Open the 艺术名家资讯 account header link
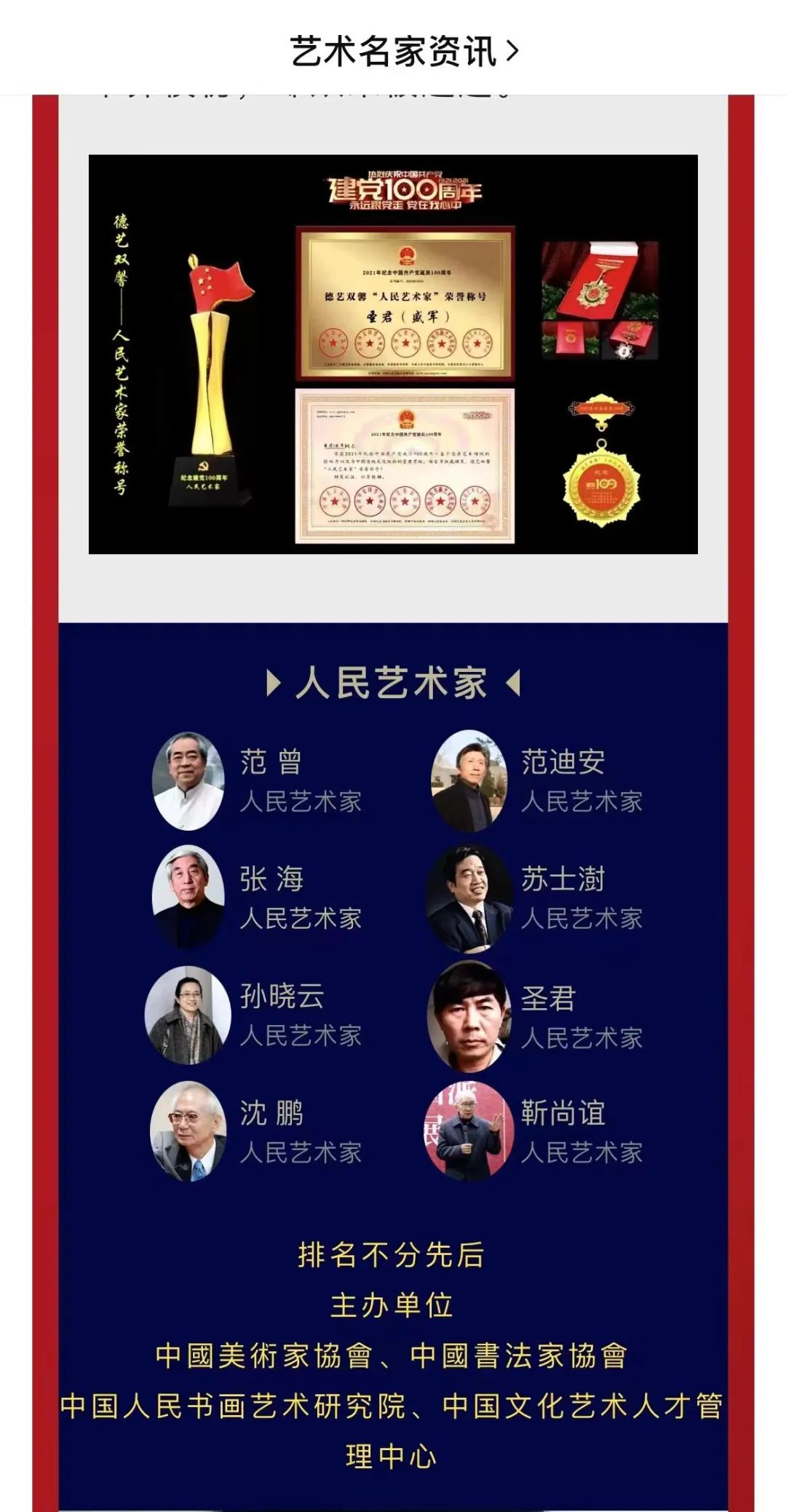This screenshot has width=786, height=1512. (x=404, y=52)
